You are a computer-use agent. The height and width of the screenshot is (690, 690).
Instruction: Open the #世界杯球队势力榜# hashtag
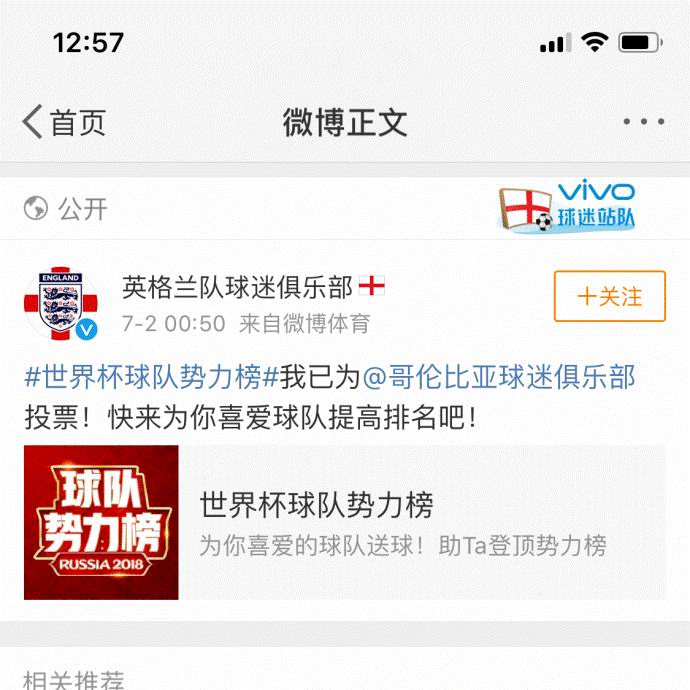click(143, 377)
